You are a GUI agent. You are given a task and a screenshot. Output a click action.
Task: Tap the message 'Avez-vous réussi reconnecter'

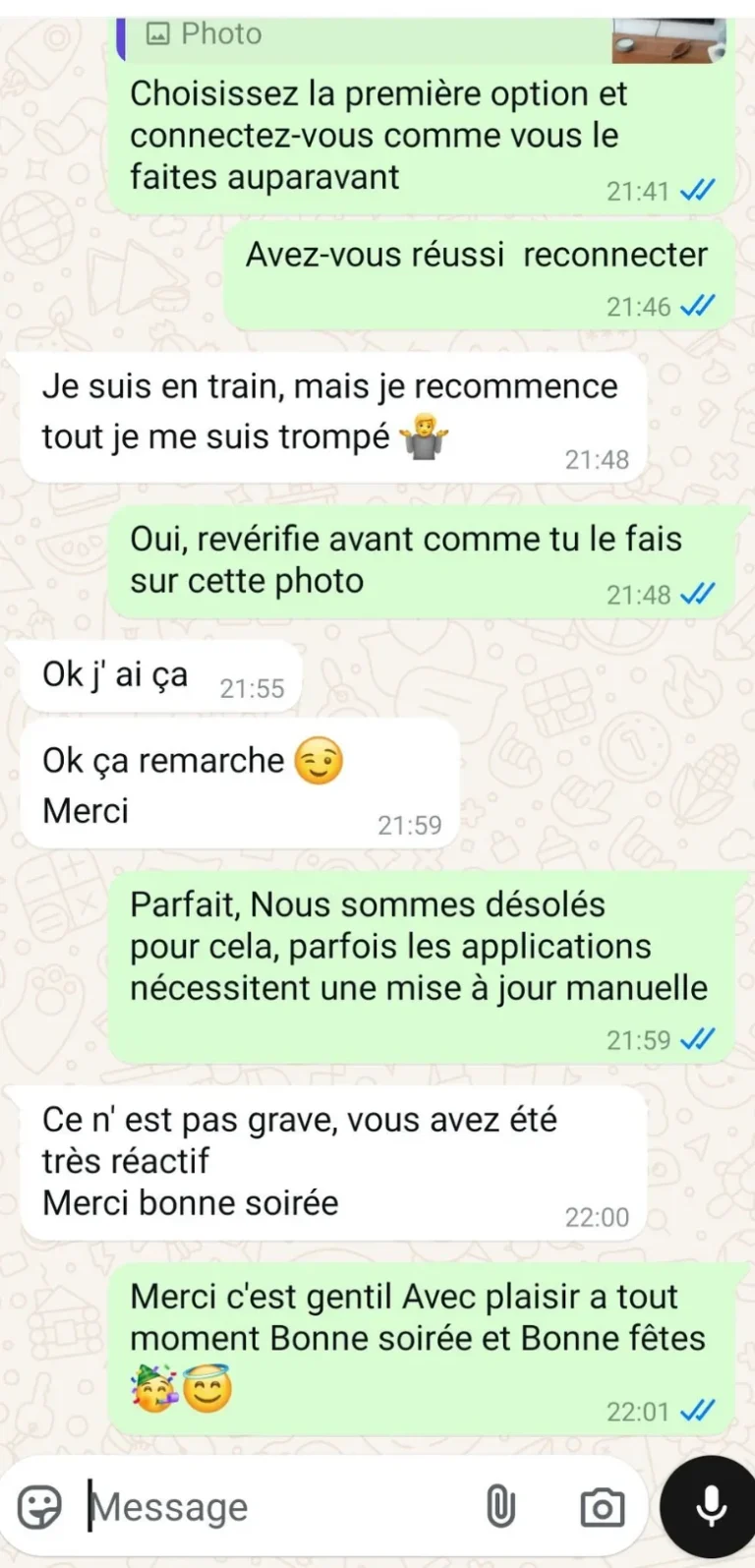(x=478, y=254)
